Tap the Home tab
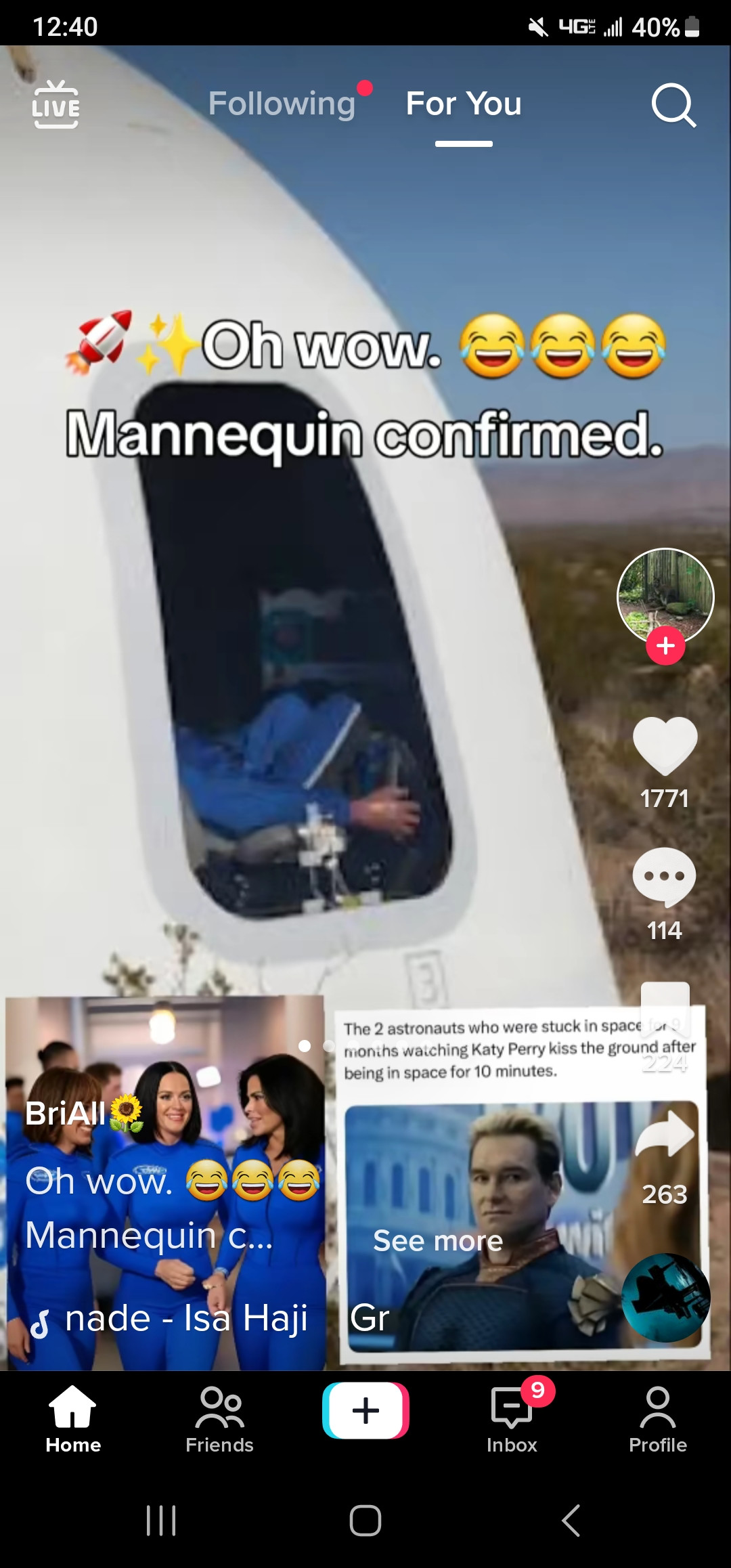The height and width of the screenshot is (1568, 731). [73, 1419]
